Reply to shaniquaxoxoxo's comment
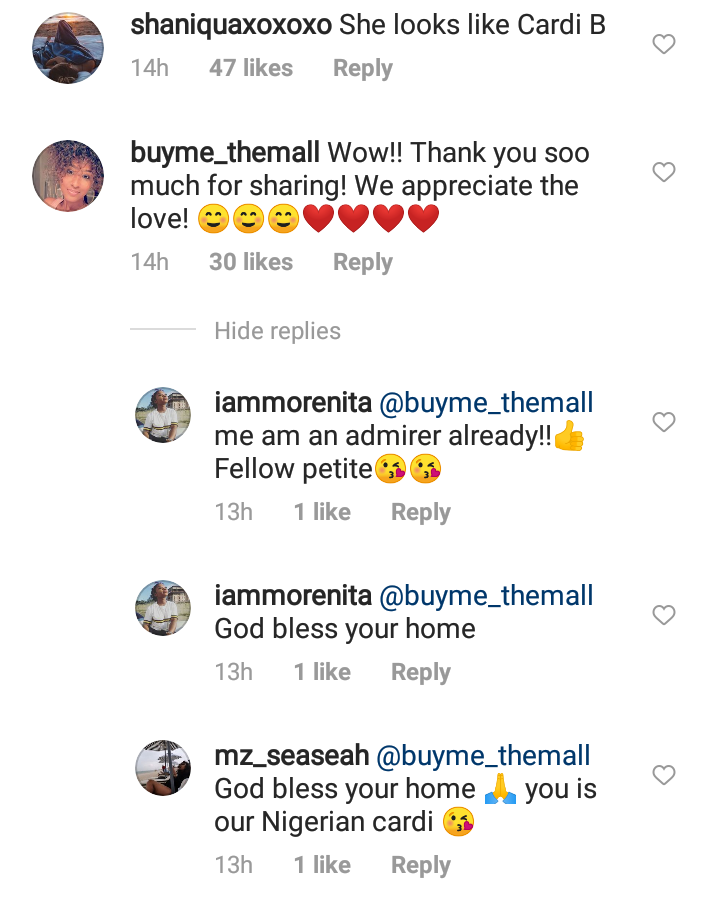 click(362, 69)
